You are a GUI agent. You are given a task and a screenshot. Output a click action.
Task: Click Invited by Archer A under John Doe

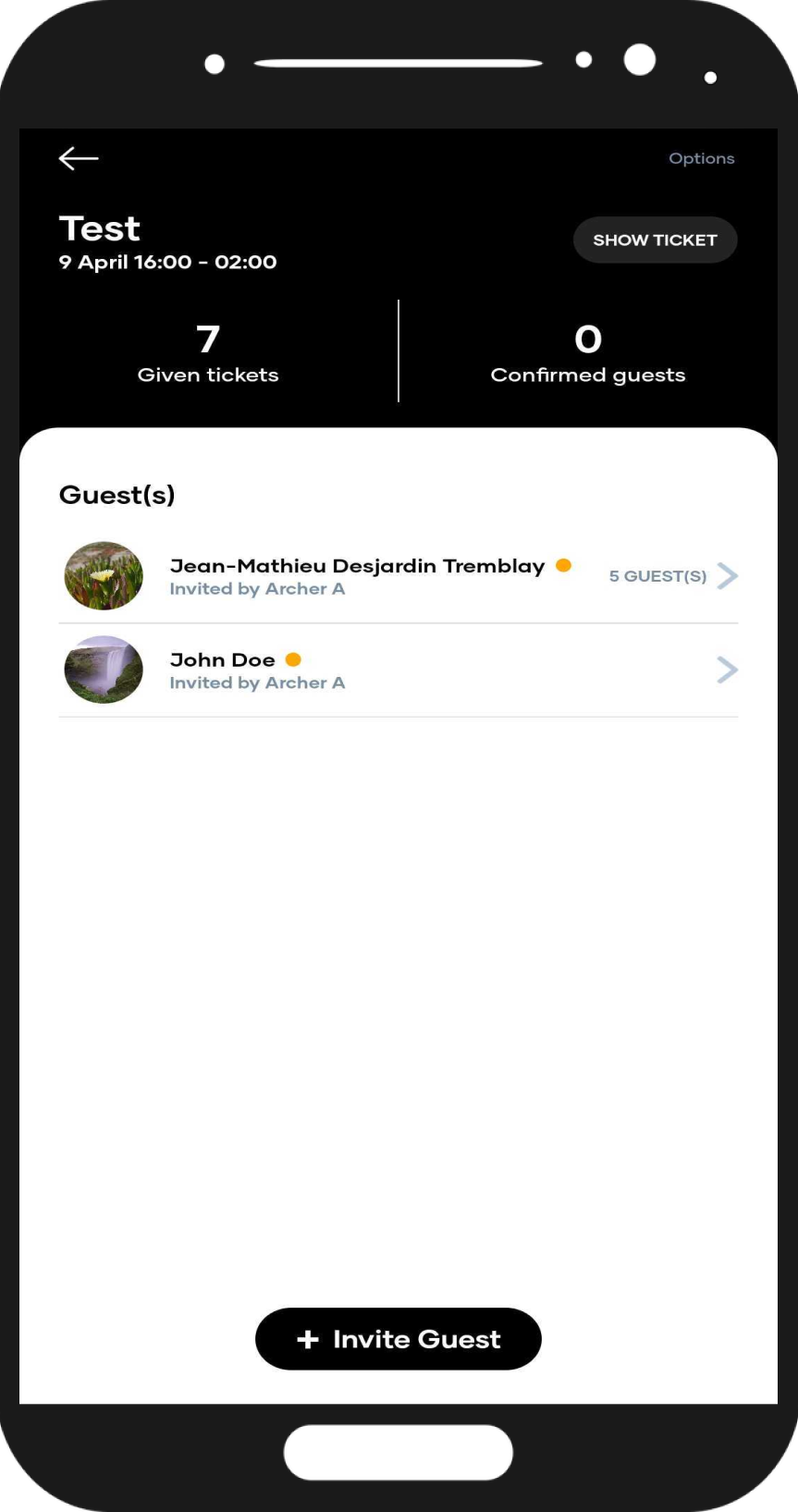pos(257,682)
